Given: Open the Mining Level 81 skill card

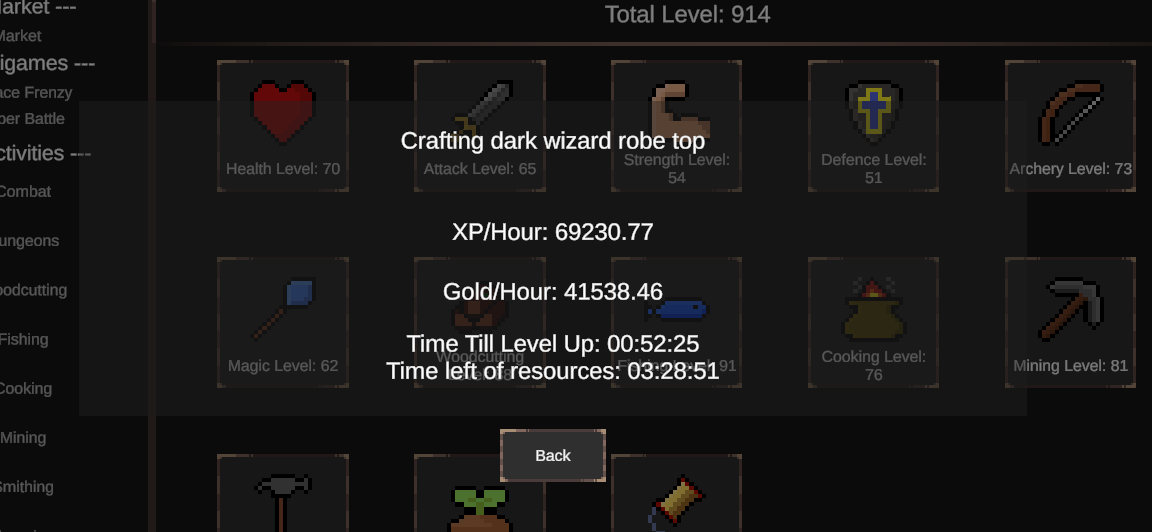Looking at the screenshot, I should coord(1070,322).
